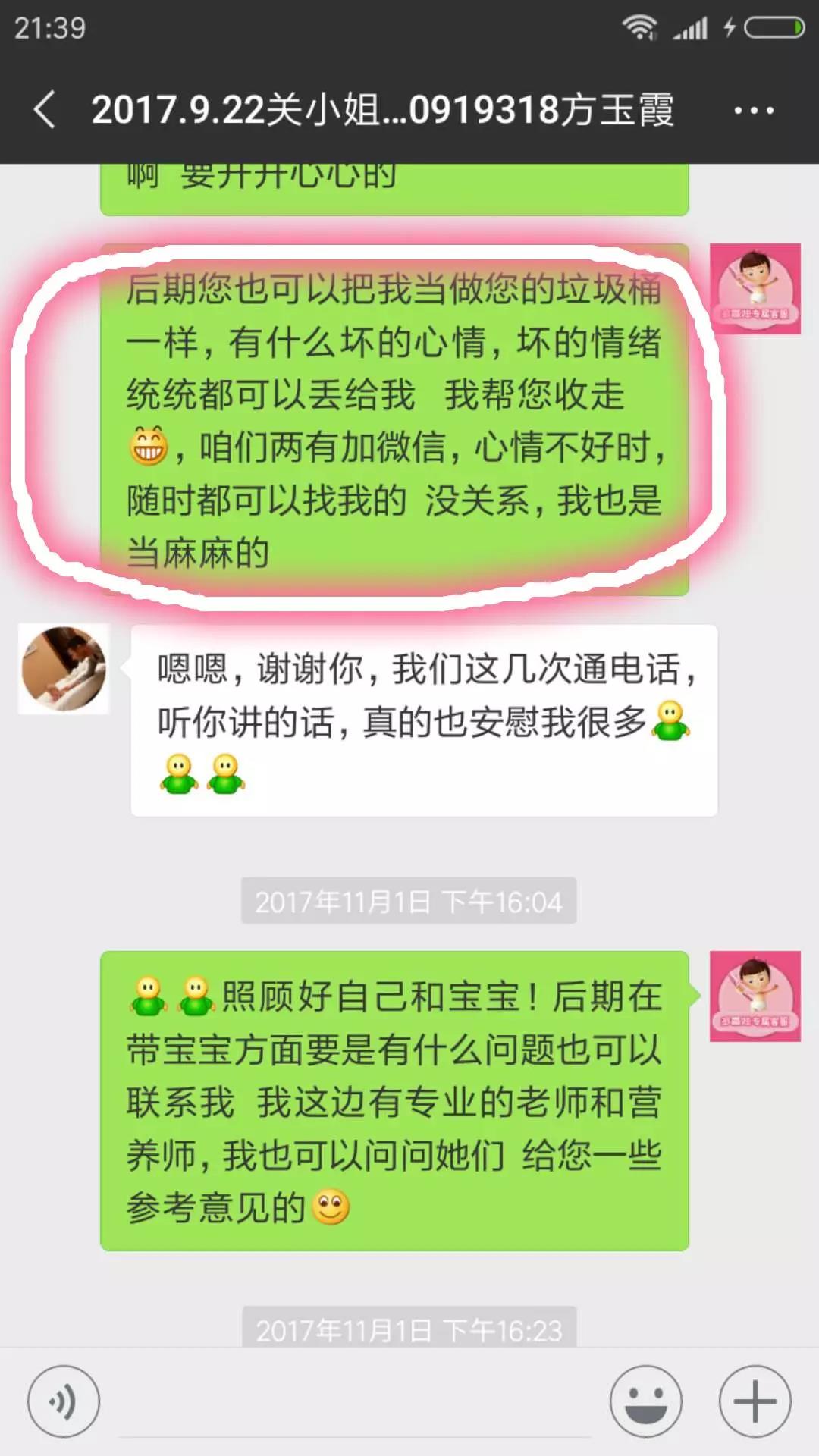Tap the message text input field
819x1456 pixels.
[x=355, y=1407]
